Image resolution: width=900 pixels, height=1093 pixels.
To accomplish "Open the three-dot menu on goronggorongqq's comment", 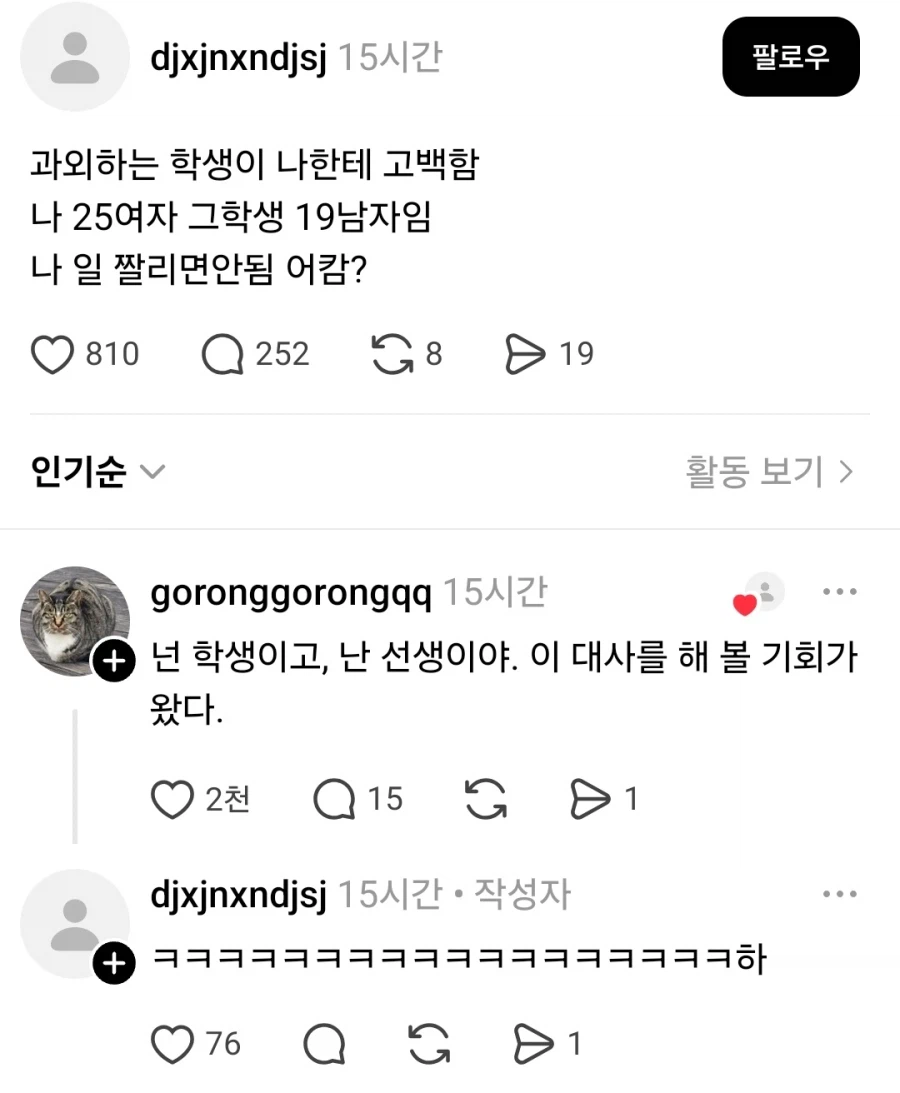I will pyautogui.click(x=840, y=591).
